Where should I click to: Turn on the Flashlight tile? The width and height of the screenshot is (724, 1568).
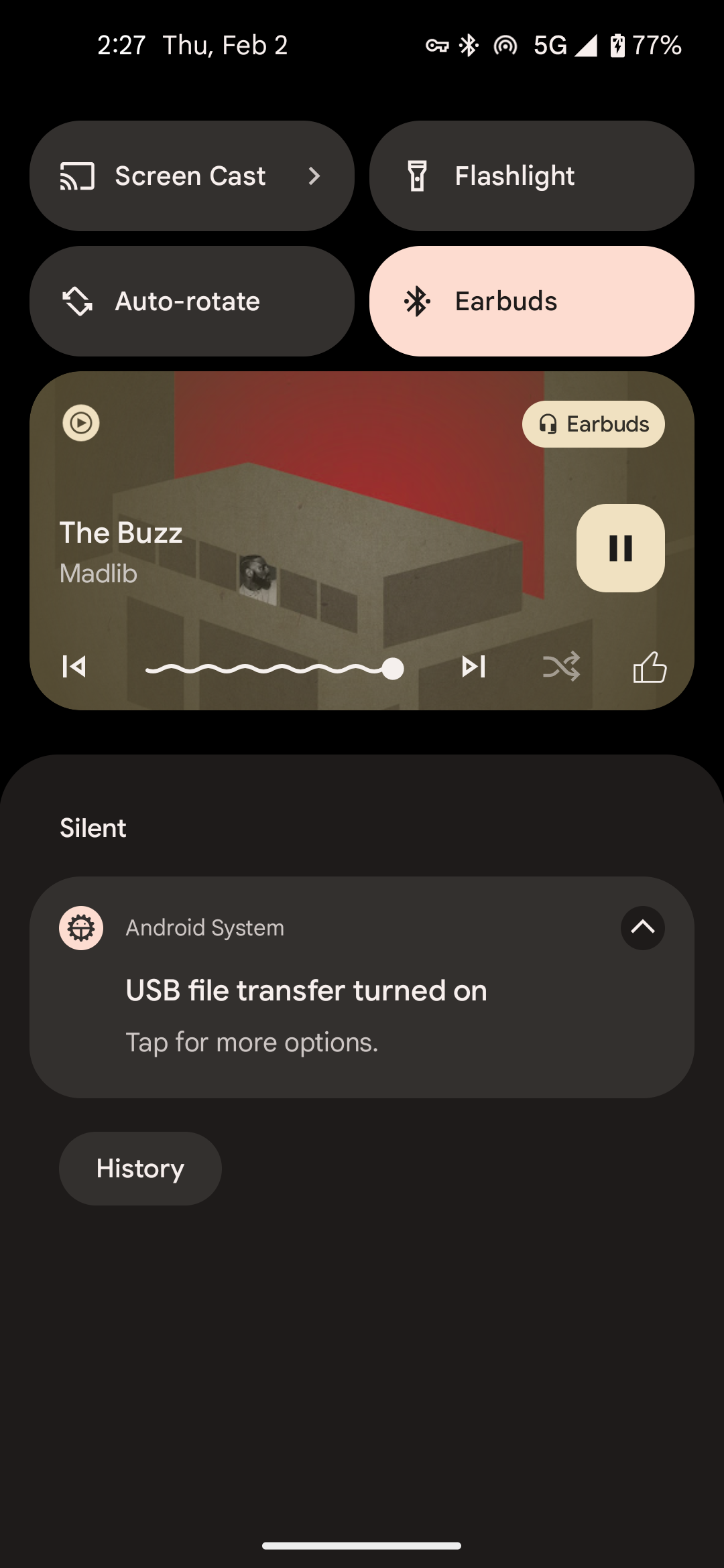[x=532, y=176]
